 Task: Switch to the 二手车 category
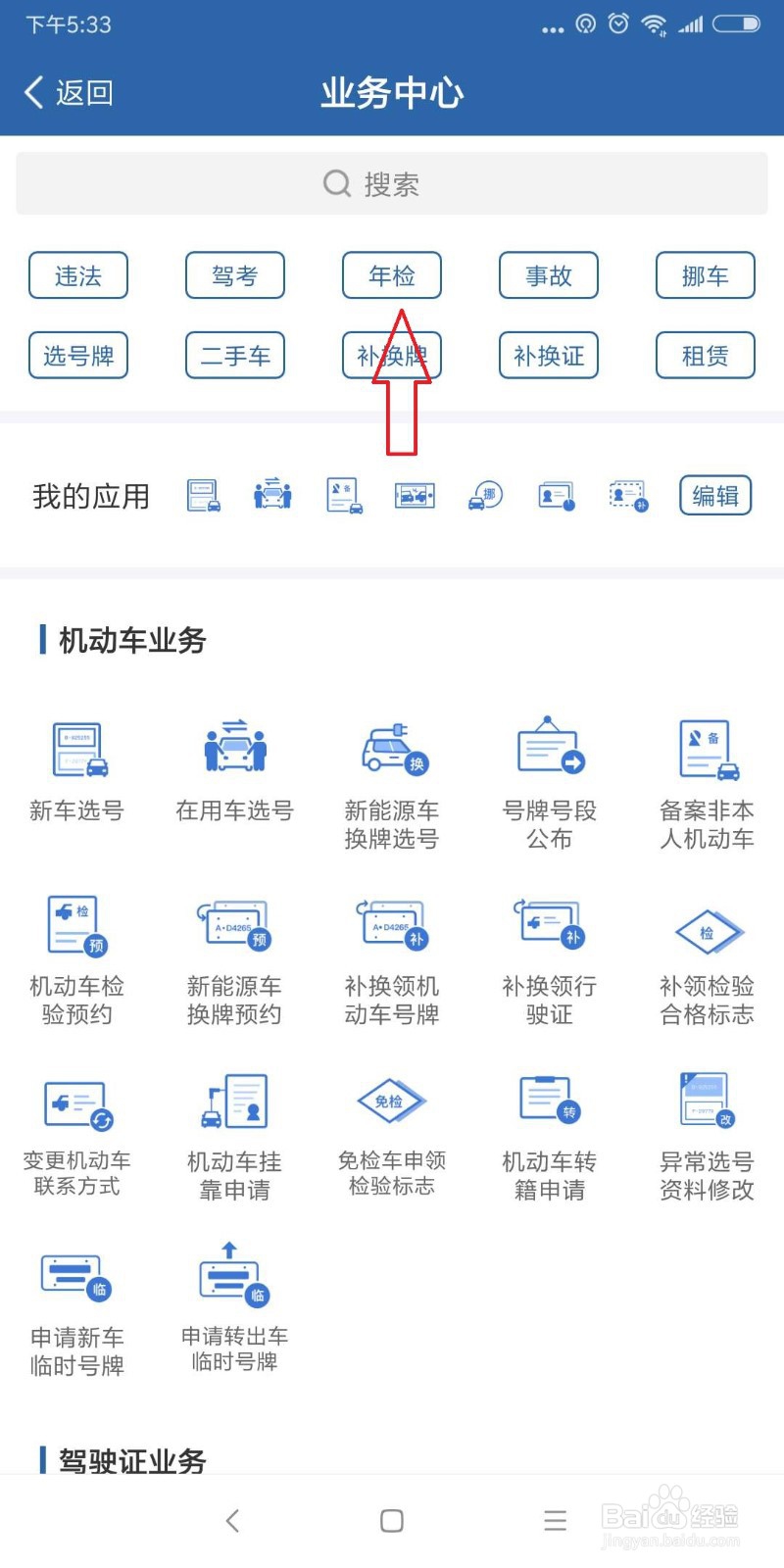point(234,356)
